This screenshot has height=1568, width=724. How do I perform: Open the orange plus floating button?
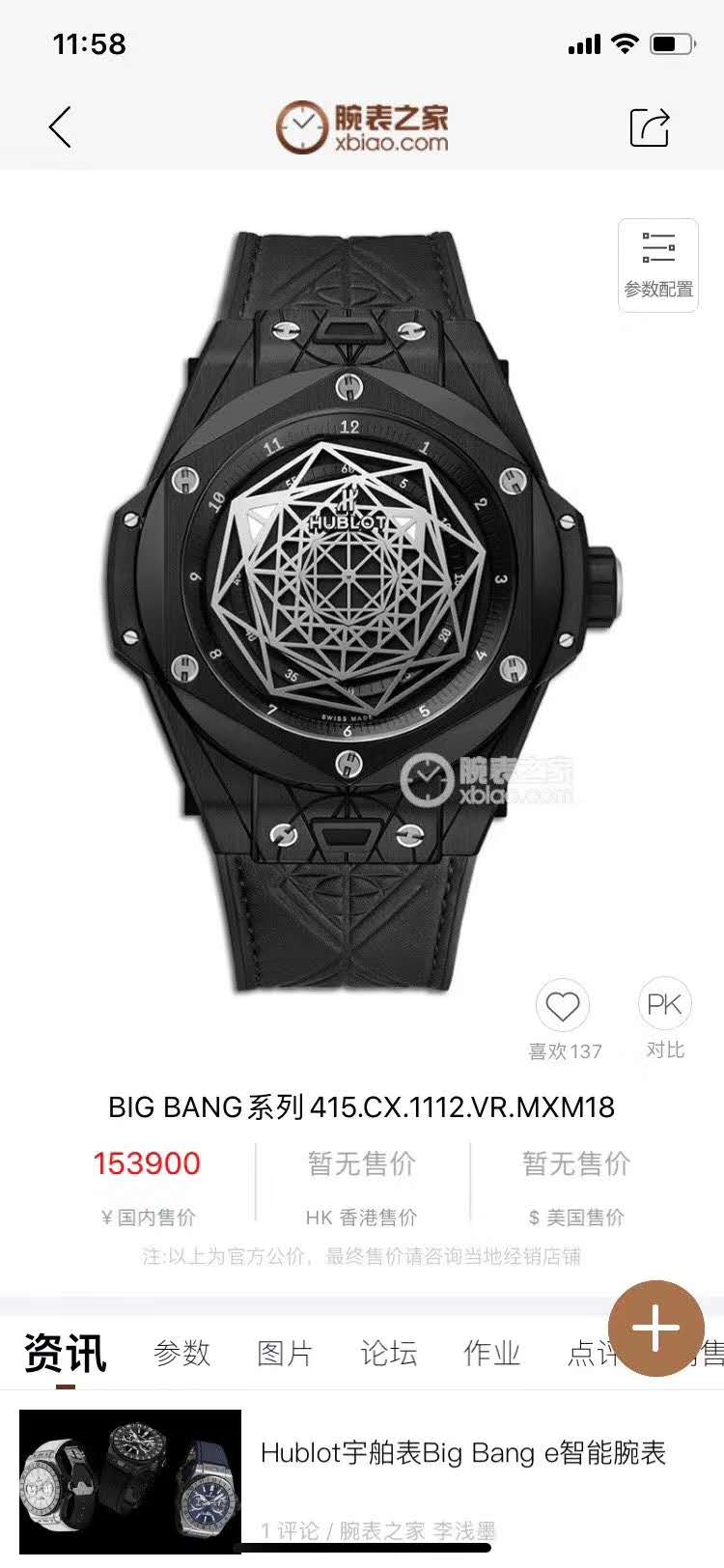(656, 1329)
